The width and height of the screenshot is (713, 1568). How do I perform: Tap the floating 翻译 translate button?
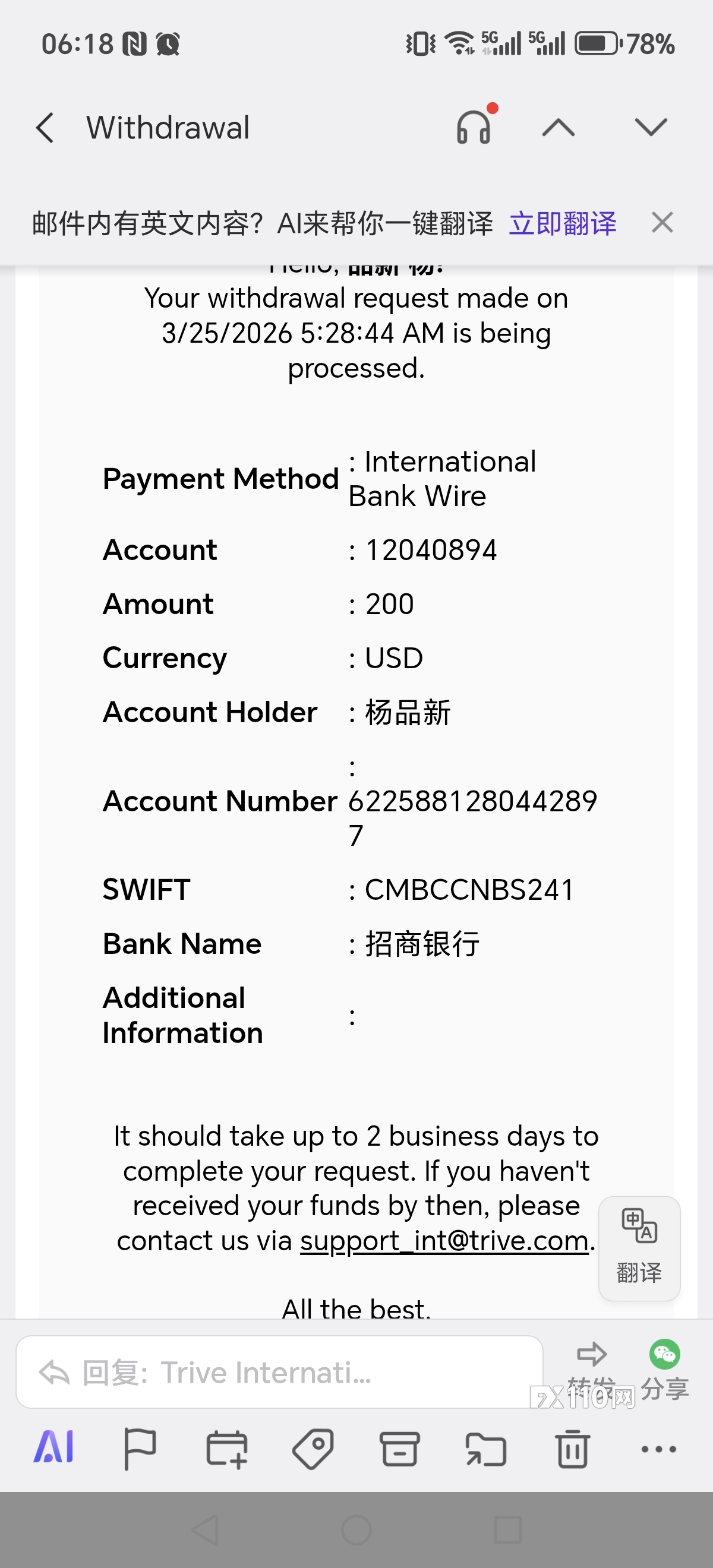click(639, 1247)
